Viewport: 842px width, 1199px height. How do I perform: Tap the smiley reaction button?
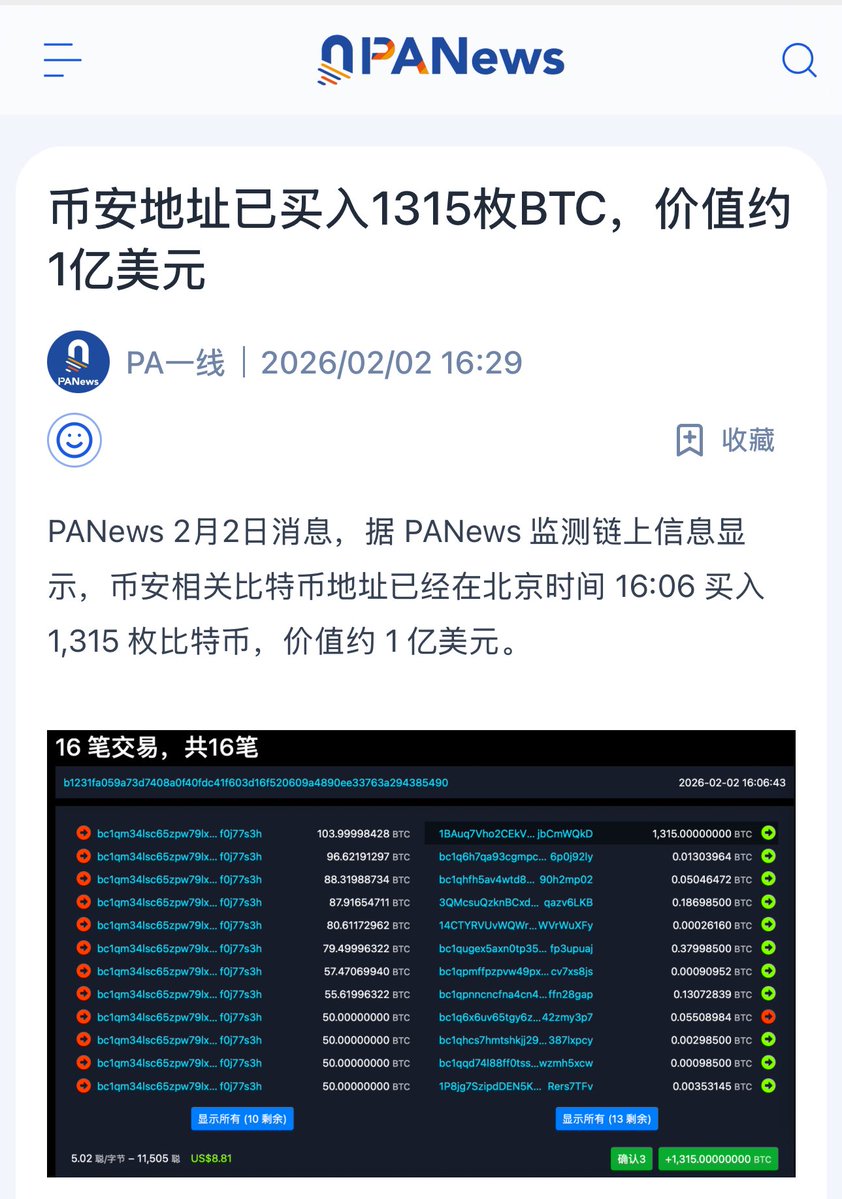tap(74, 440)
